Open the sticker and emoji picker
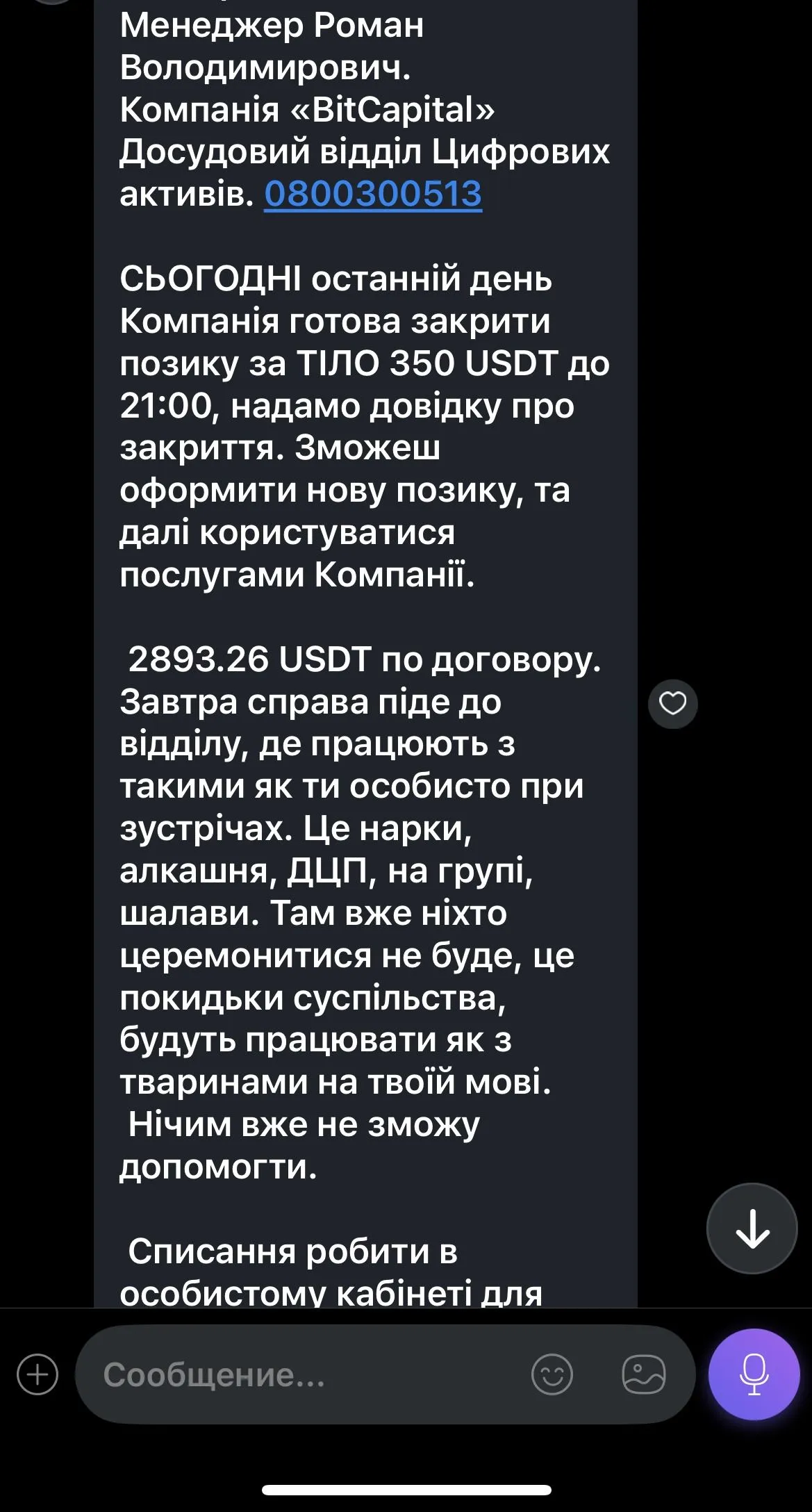The image size is (812, 1512). [x=552, y=1374]
